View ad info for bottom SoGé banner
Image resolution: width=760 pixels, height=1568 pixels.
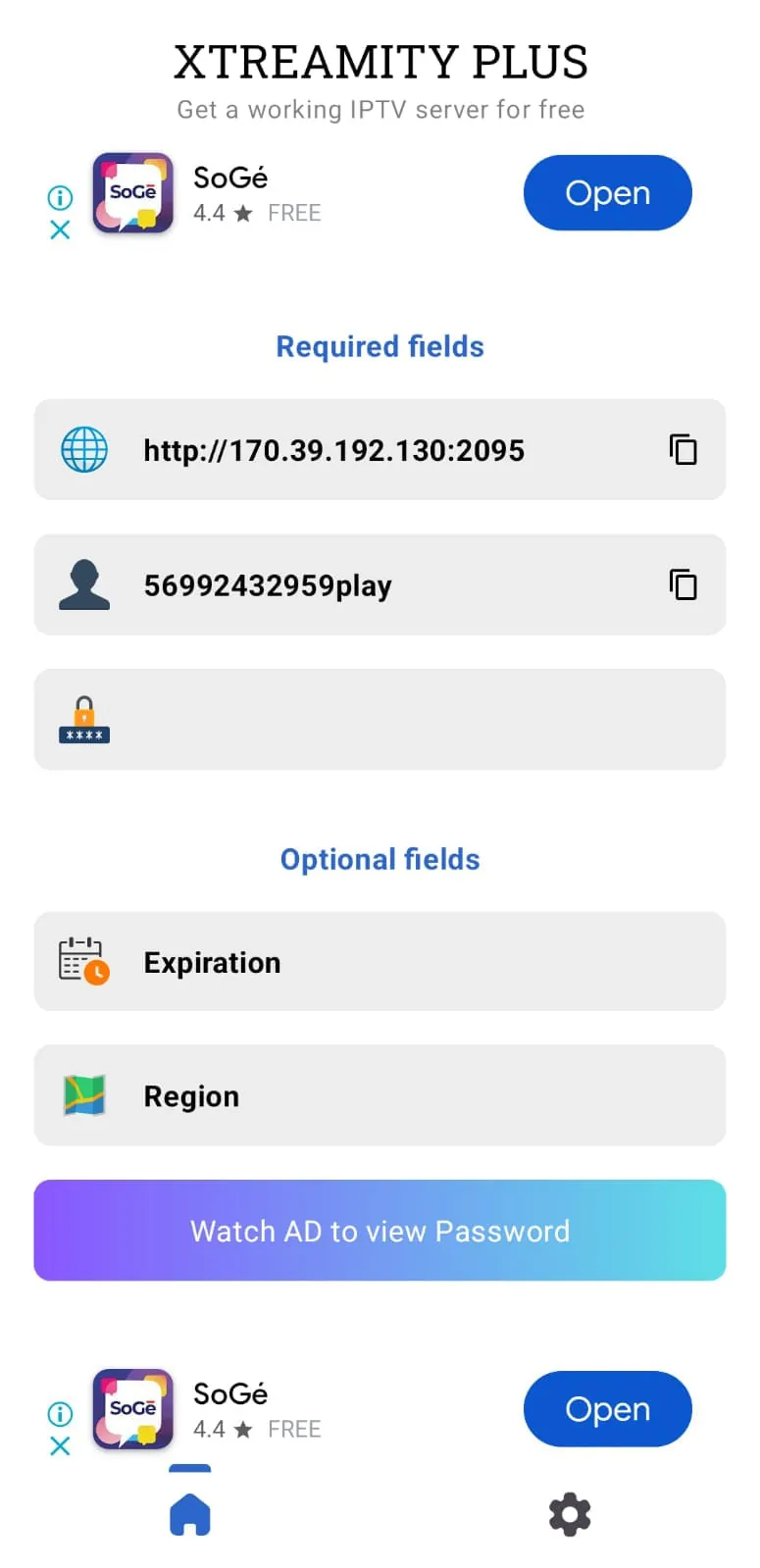pyautogui.click(x=60, y=1414)
